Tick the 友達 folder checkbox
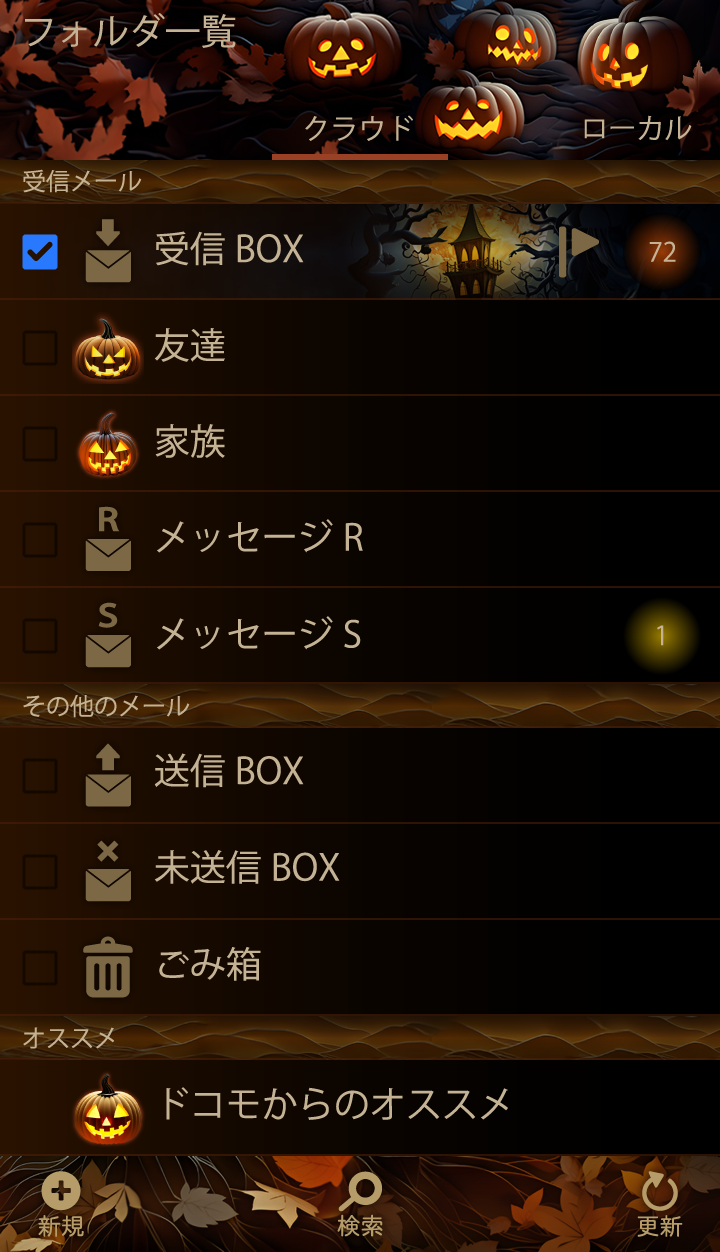The width and height of the screenshot is (720, 1252). (40, 348)
